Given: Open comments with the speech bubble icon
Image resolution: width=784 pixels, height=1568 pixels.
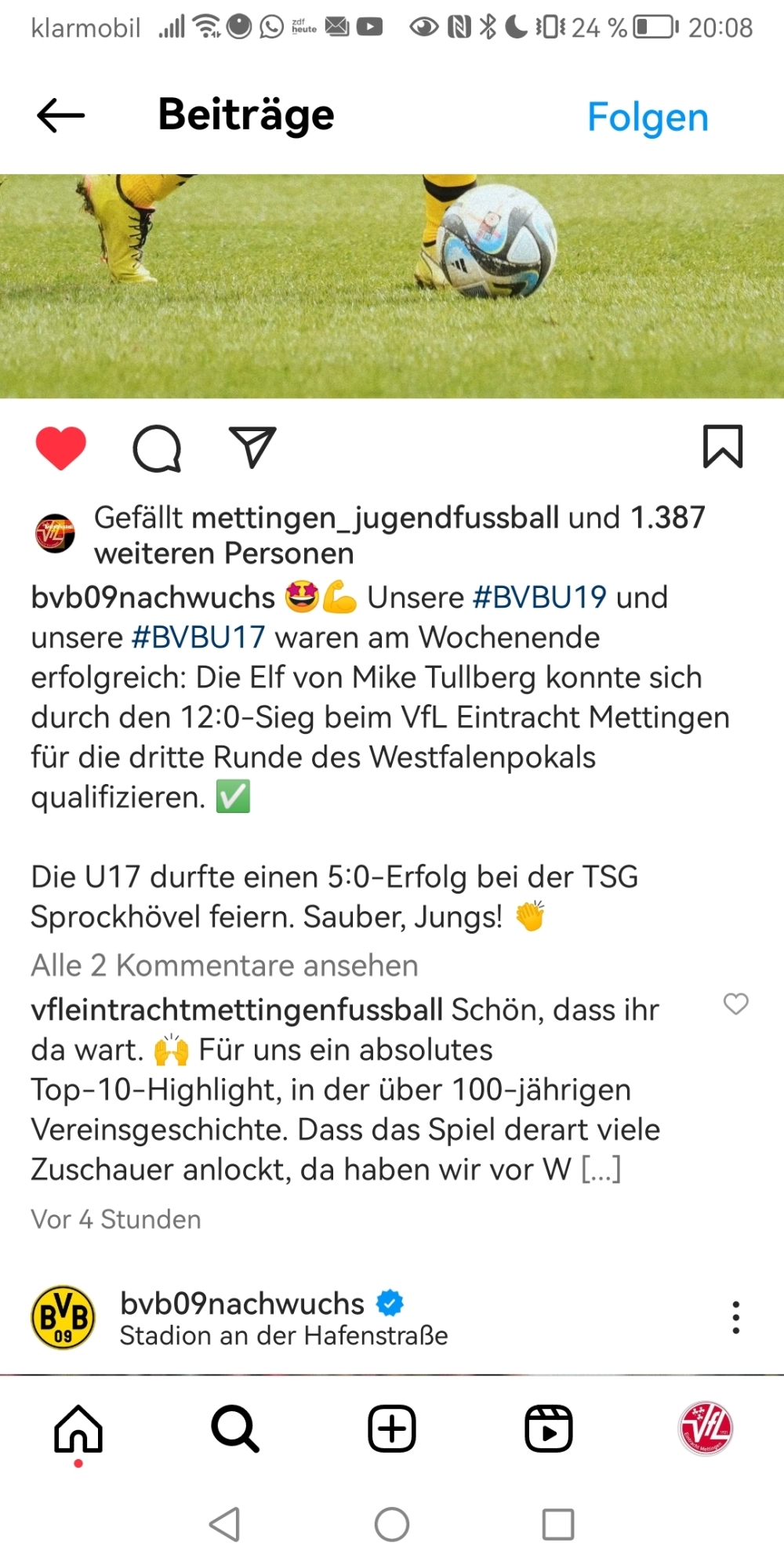Looking at the screenshot, I should (x=157, y=448).
